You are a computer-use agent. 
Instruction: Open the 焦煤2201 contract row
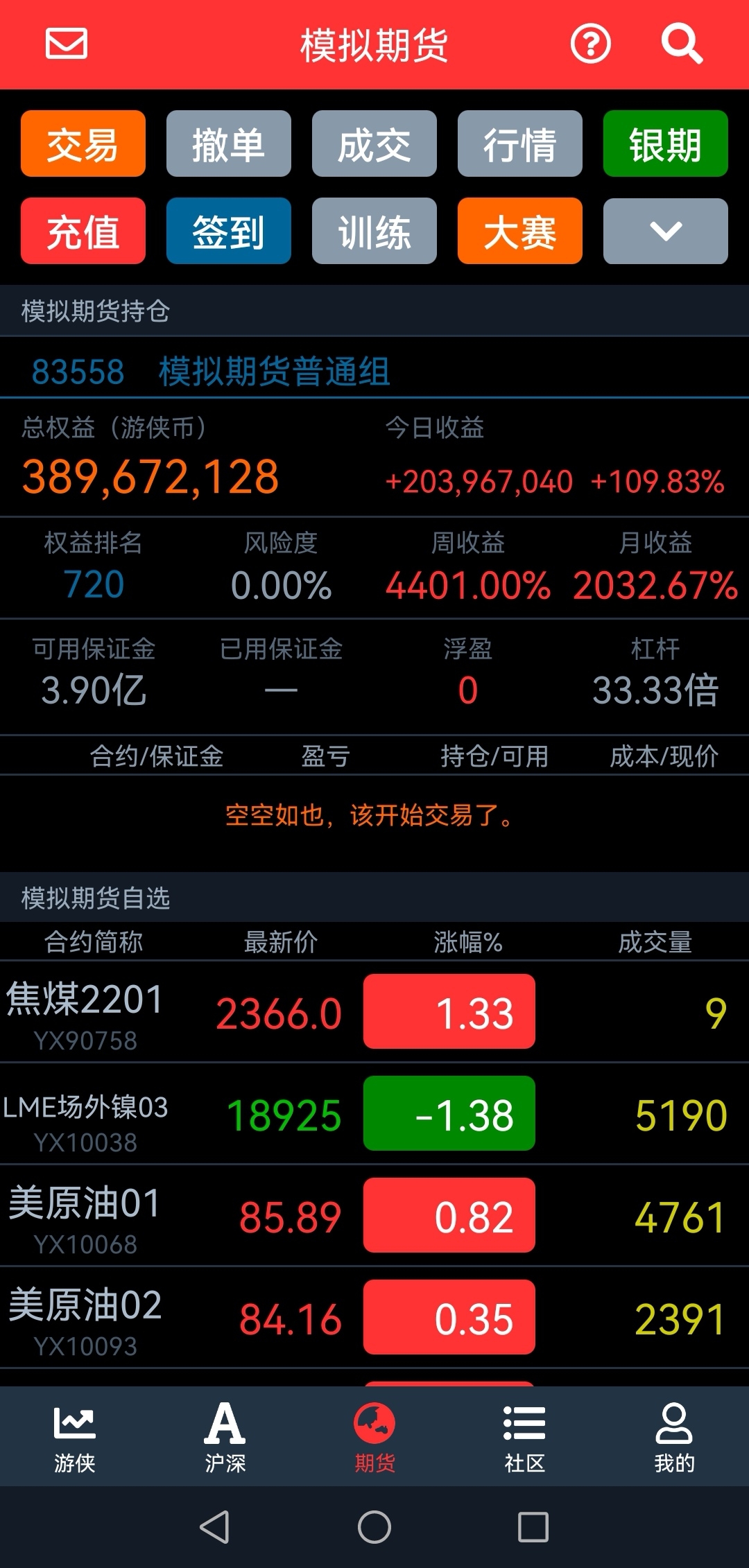tap(374, 1011)
